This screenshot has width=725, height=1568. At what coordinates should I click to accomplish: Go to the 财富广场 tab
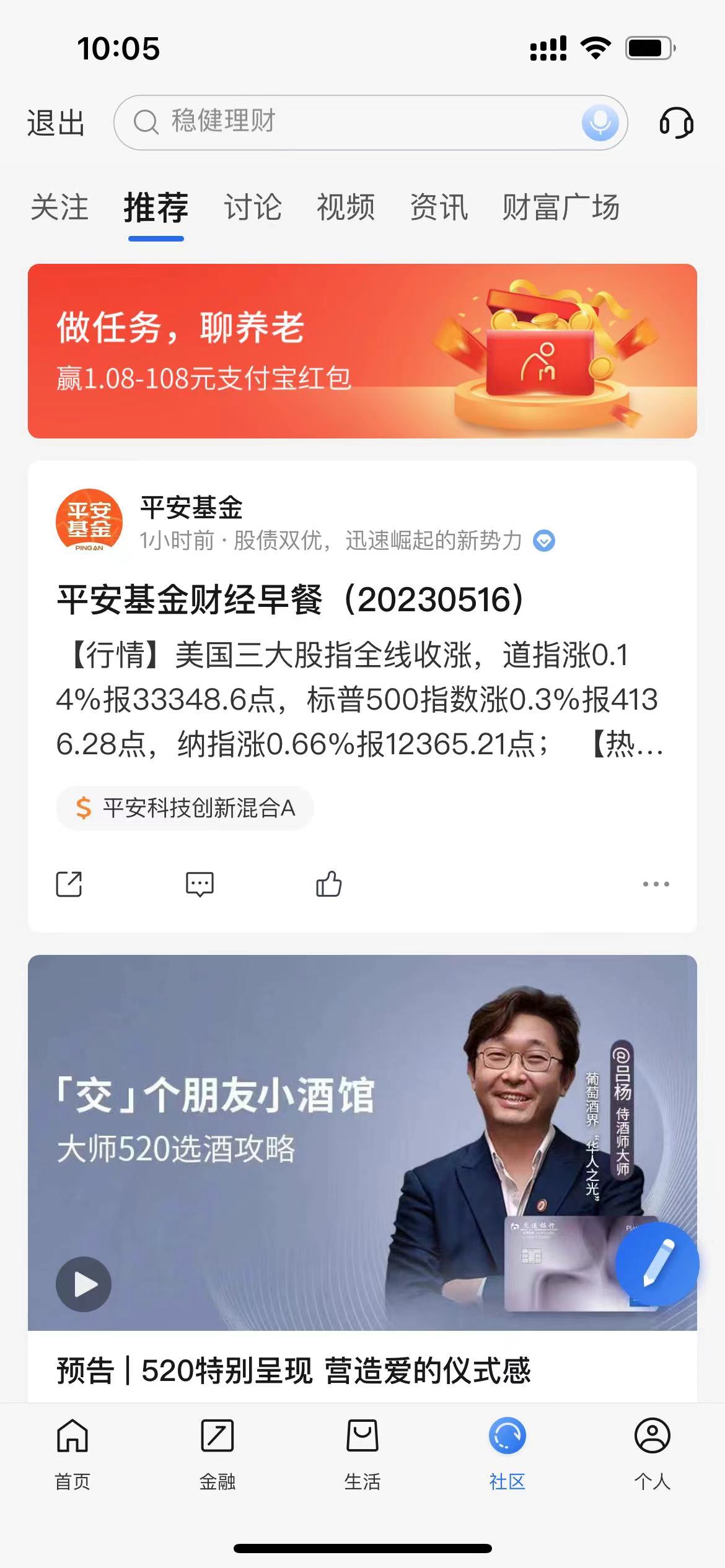pyautogui.click(x=560, y=207)
